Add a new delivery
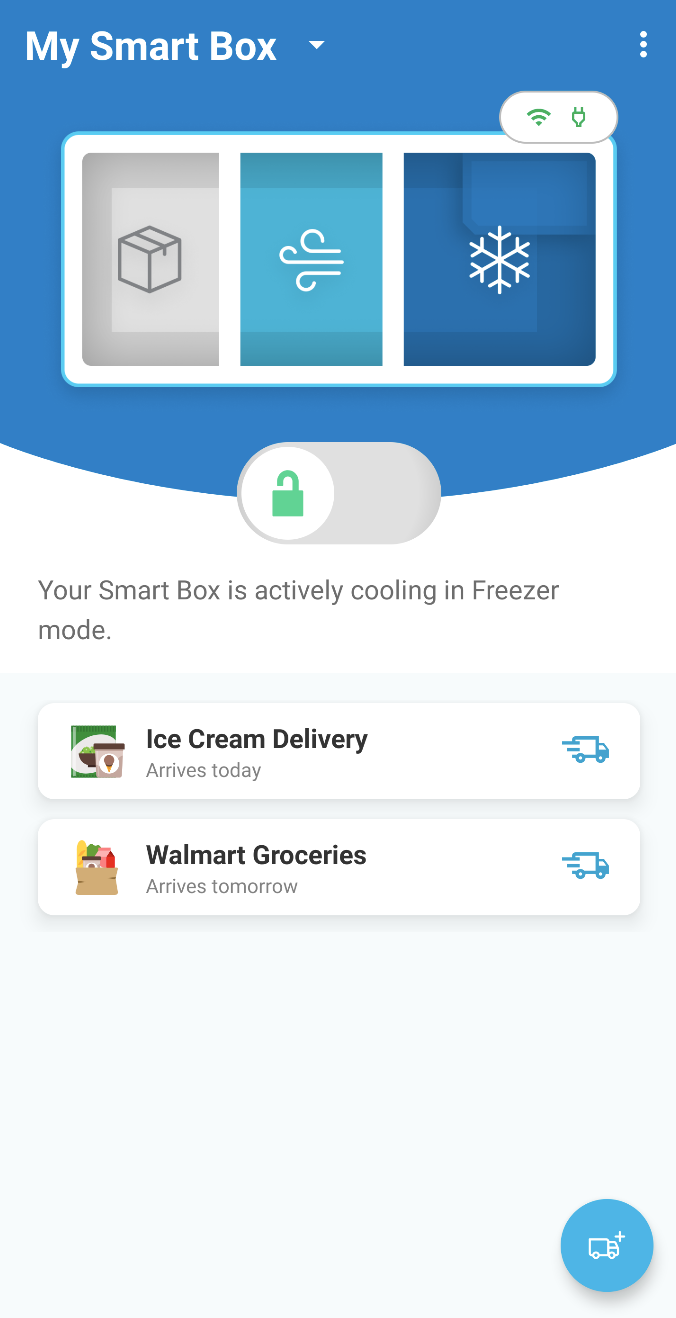676x1318 pixels. [x=607, y=1246]
